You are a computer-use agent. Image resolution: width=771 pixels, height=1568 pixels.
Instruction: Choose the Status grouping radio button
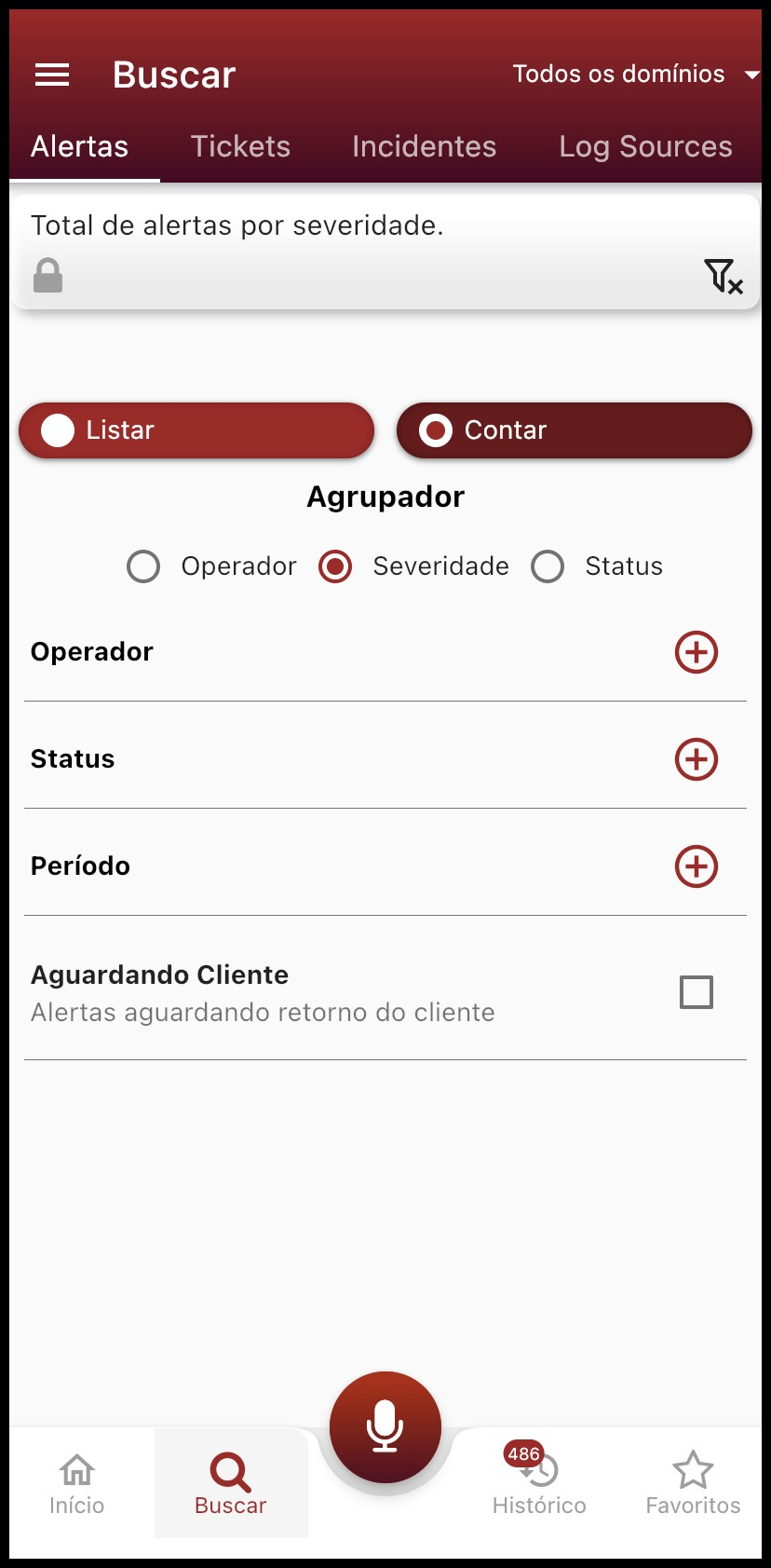tap(548, 566)
